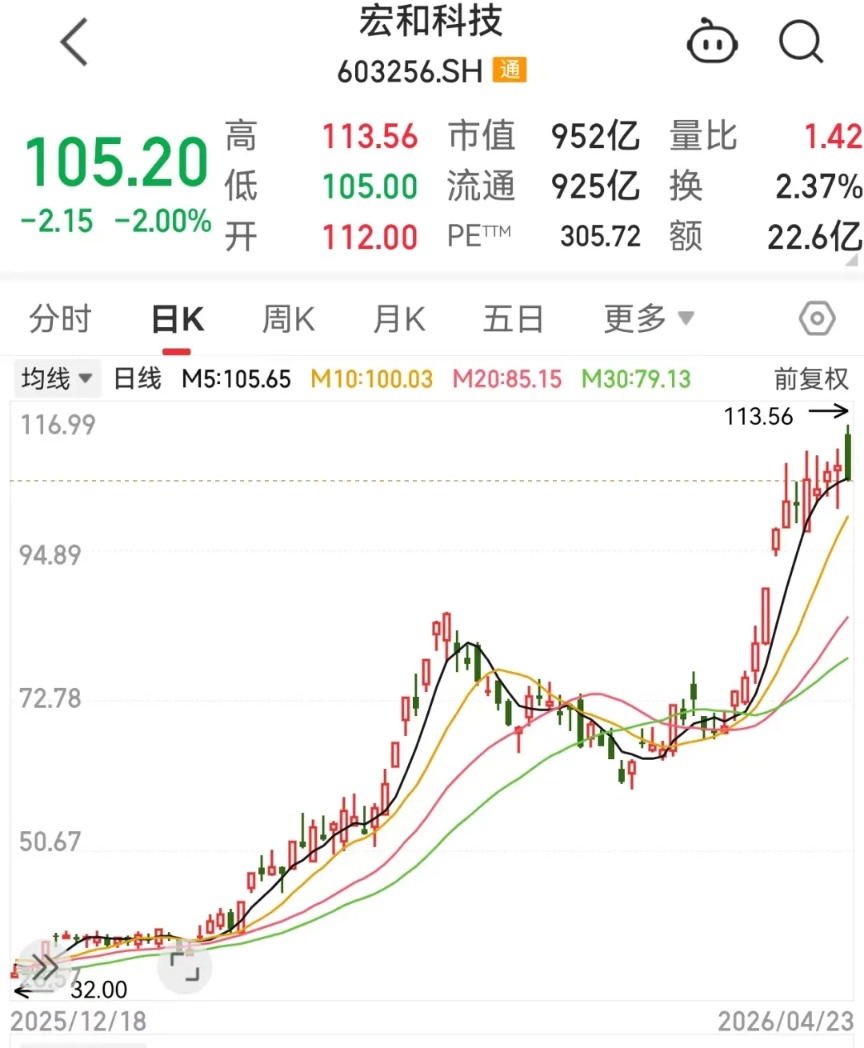Click the back arrow at top left

pos(74,42)
